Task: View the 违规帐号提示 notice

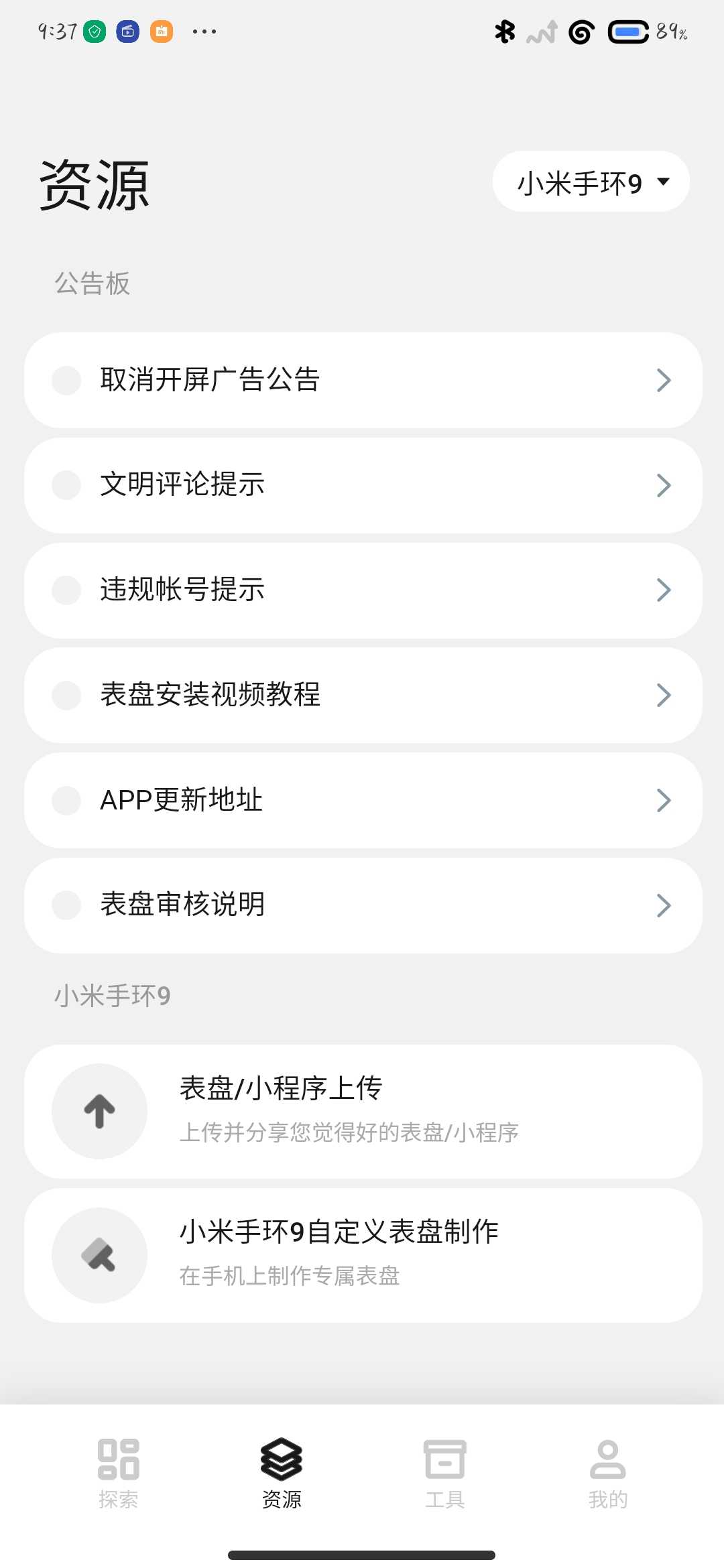Action: [x=363, y=590]
